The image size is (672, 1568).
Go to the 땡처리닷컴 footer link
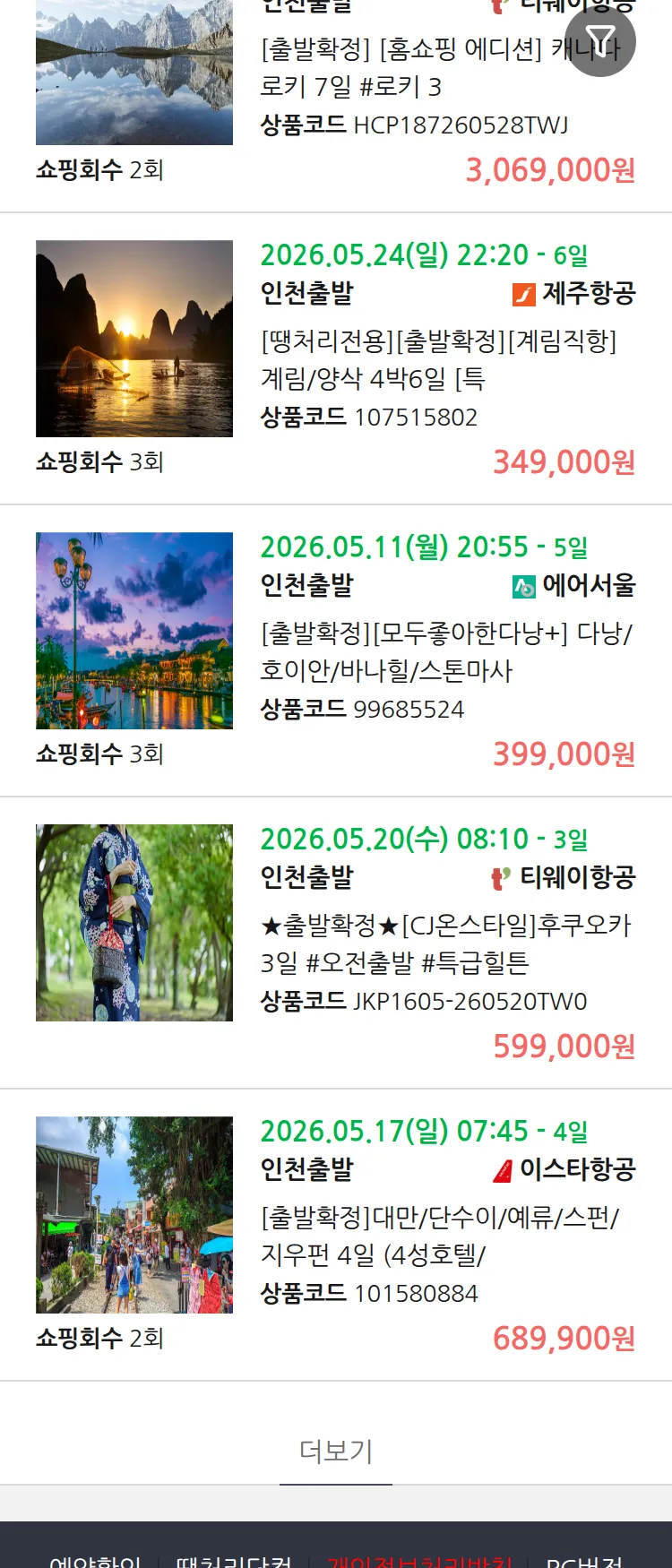234,1559
